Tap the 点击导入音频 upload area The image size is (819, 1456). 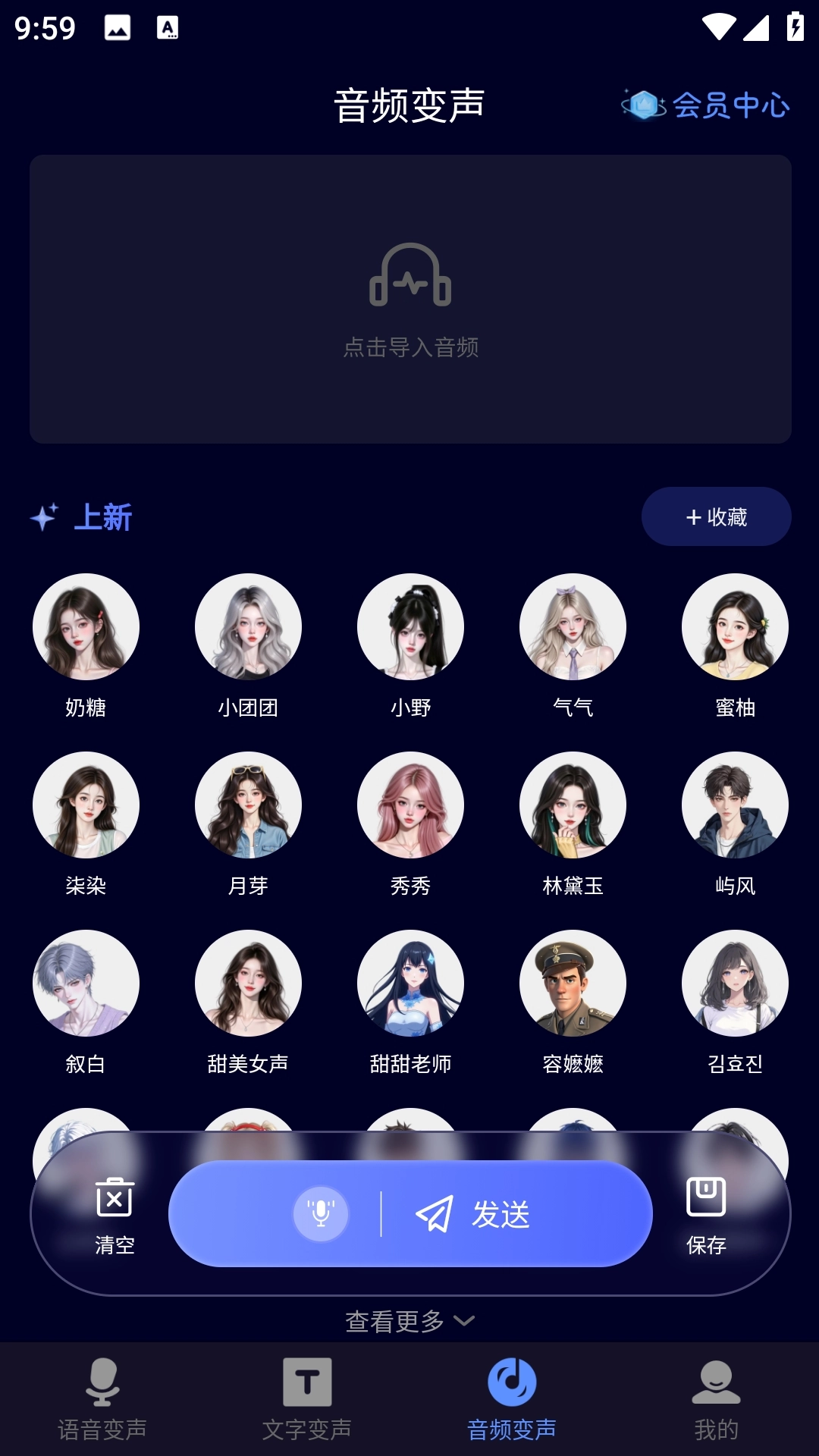tap(409, 348)
